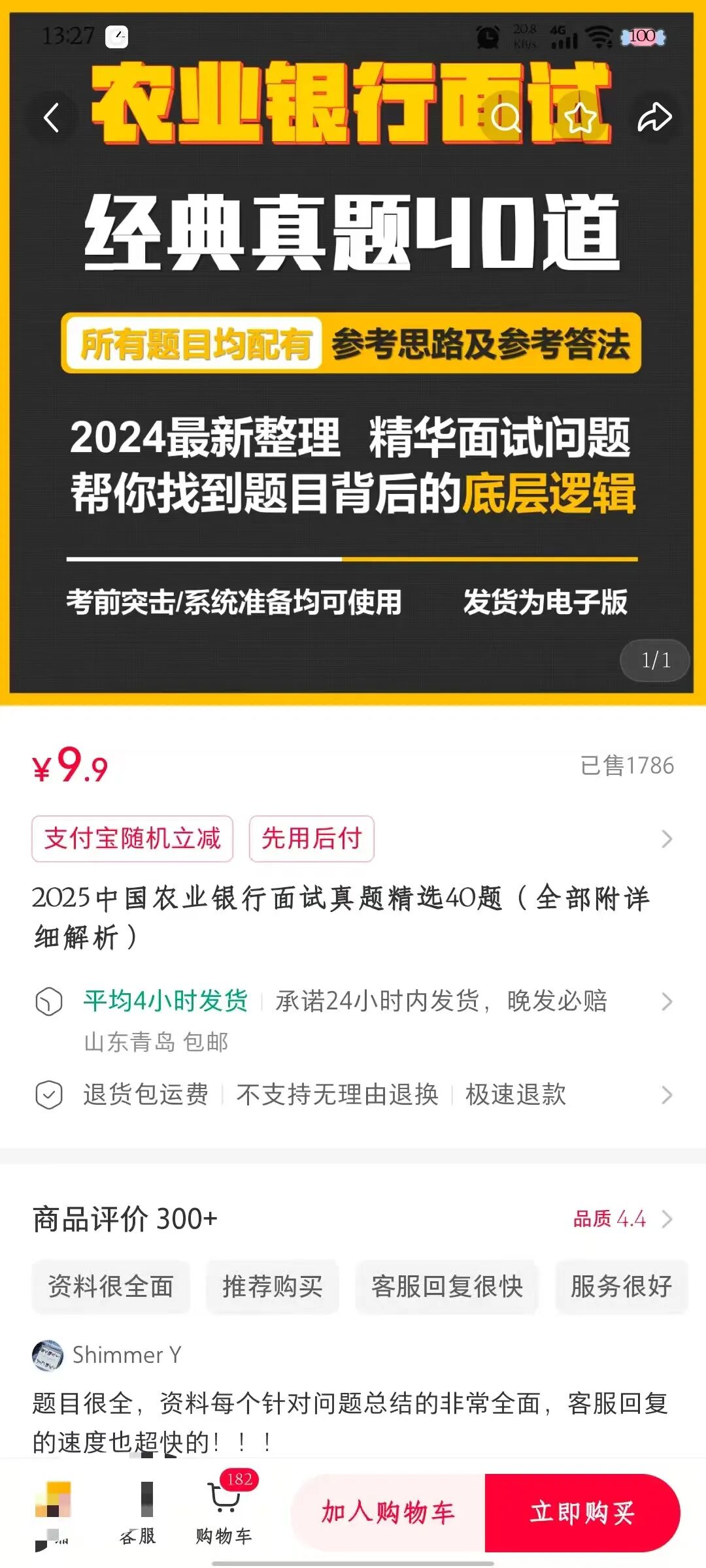This screenshot has width=706, height=1568.
Task: Favorite this product with the star icon
Action: tap(580, 118)
